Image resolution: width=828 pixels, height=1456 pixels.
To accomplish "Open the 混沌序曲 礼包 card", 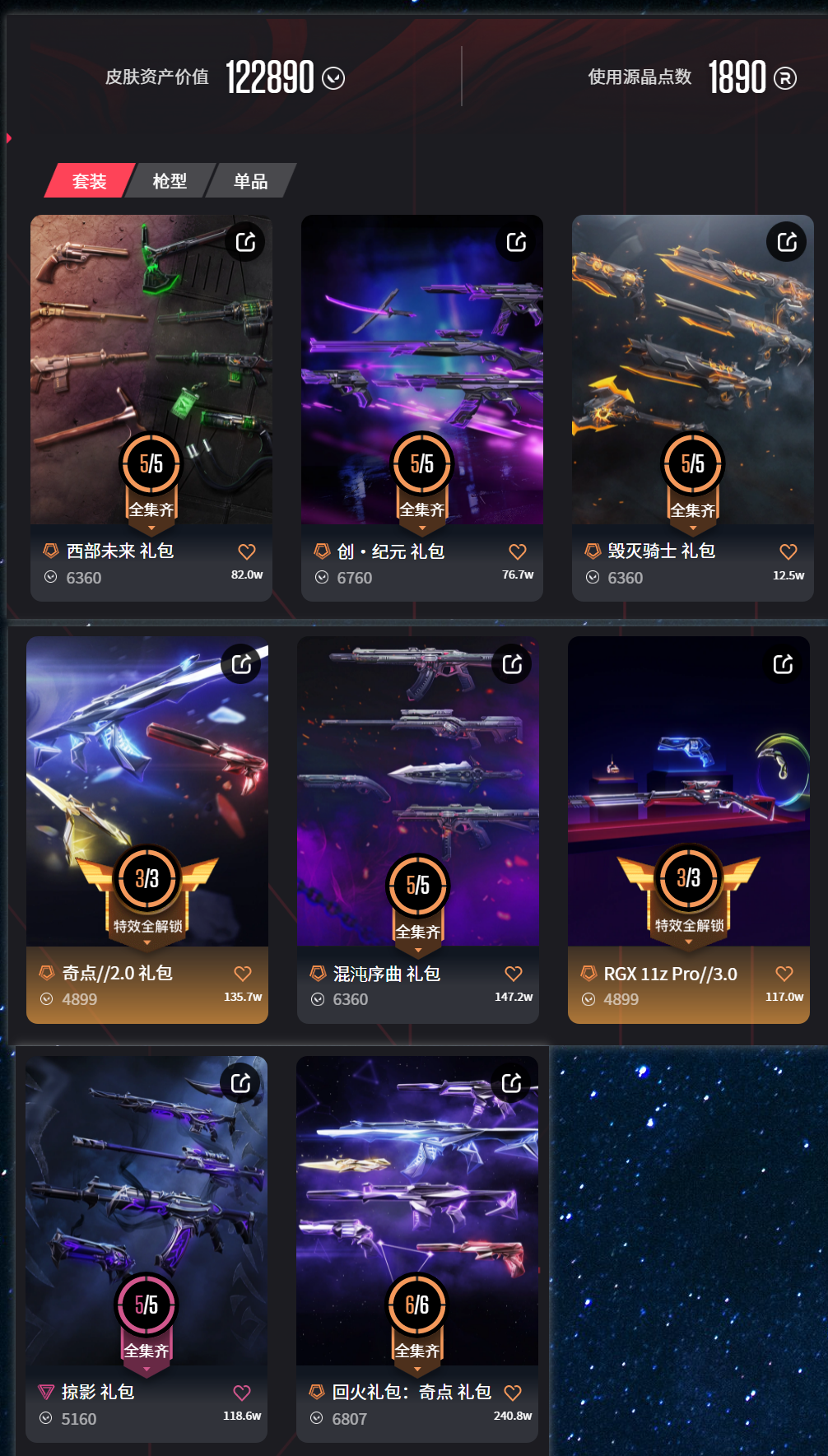I will (417, 790).
